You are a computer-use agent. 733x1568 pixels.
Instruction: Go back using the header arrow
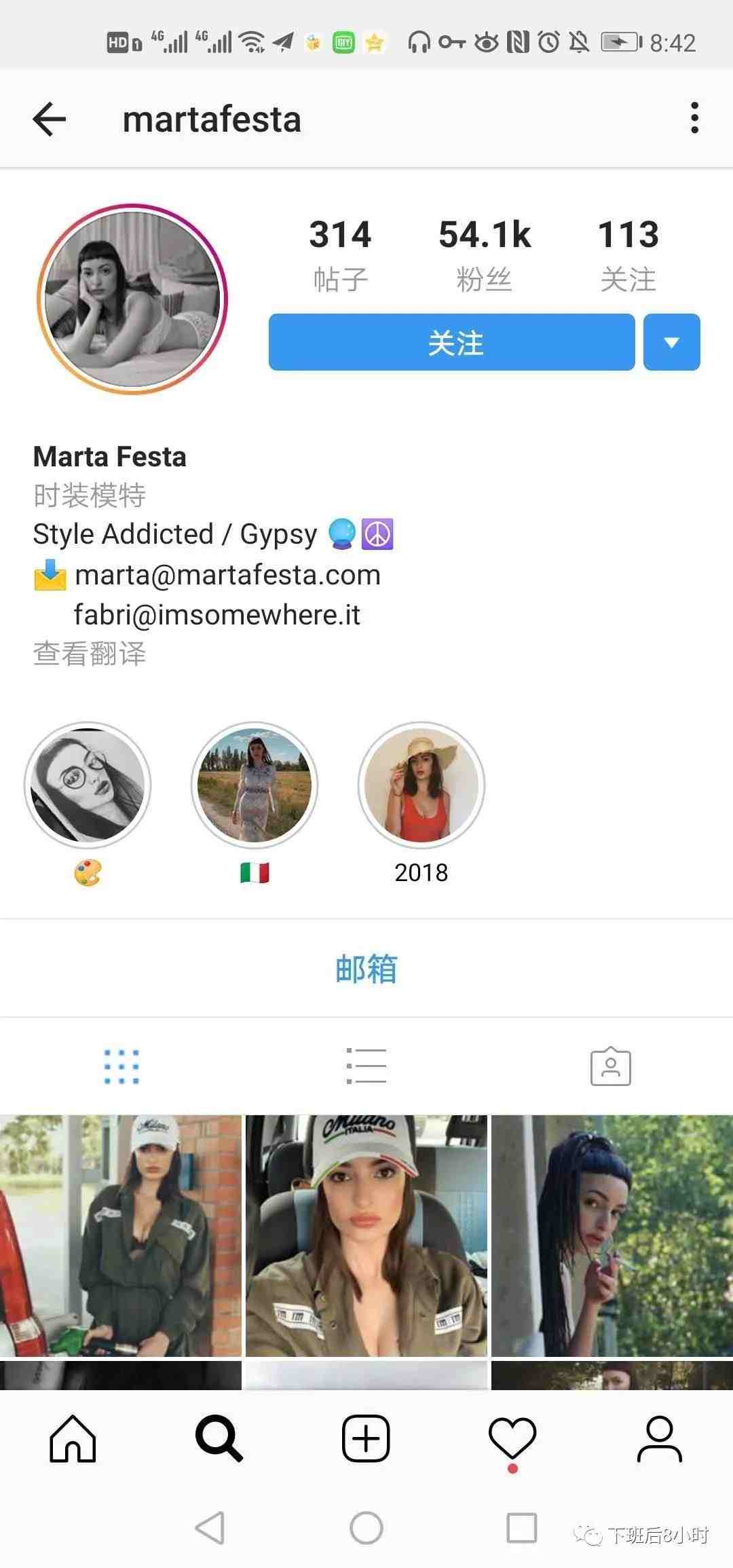pyautogui.click(x=50, y=119)
